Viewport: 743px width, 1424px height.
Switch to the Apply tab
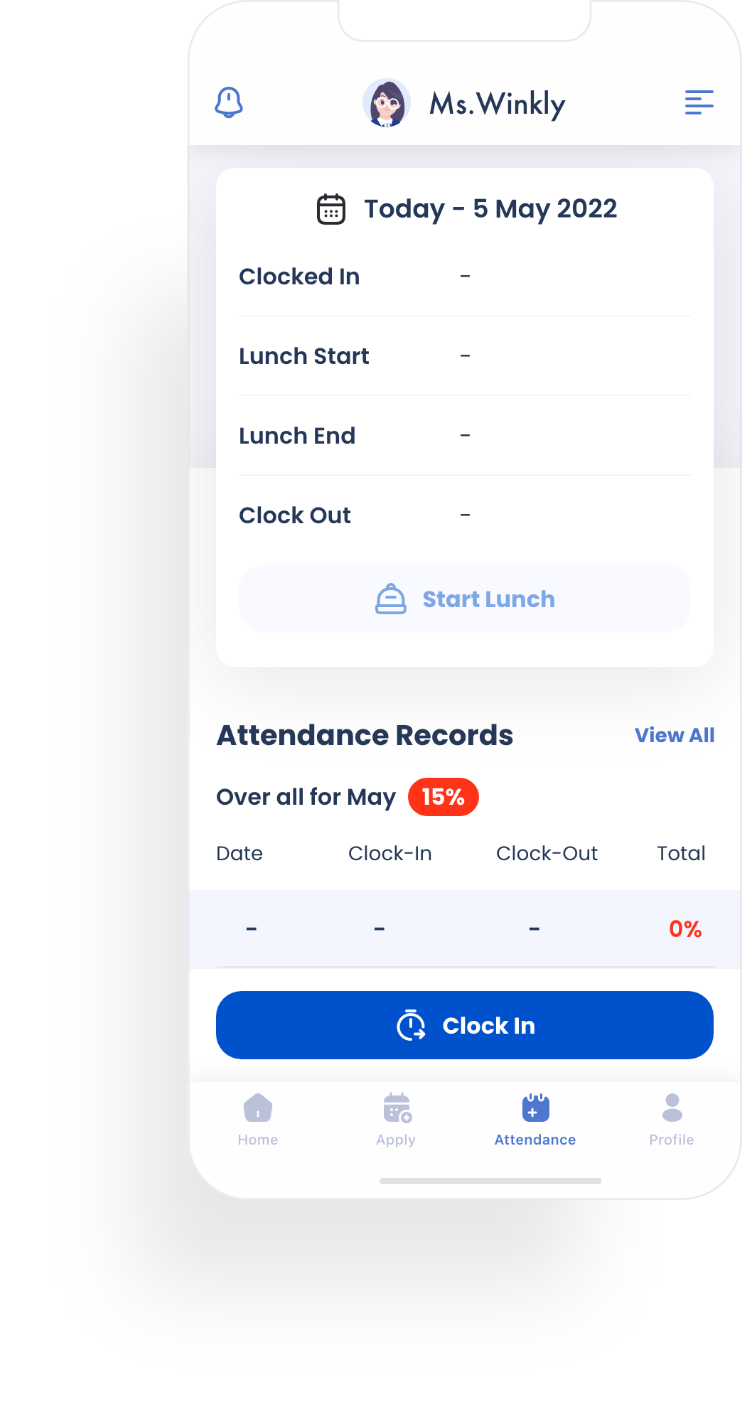(397, 1119)
